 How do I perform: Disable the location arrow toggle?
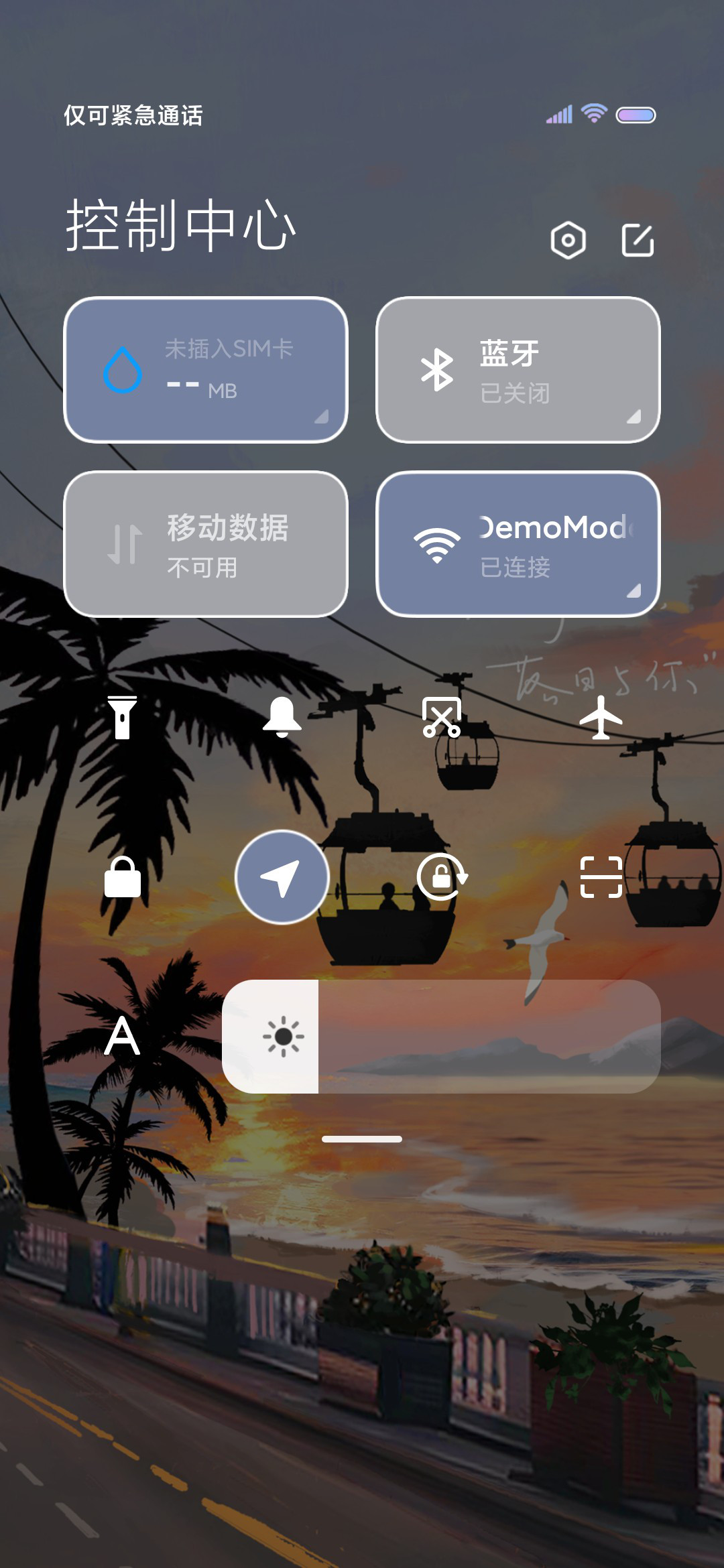(x=282, y=876)
